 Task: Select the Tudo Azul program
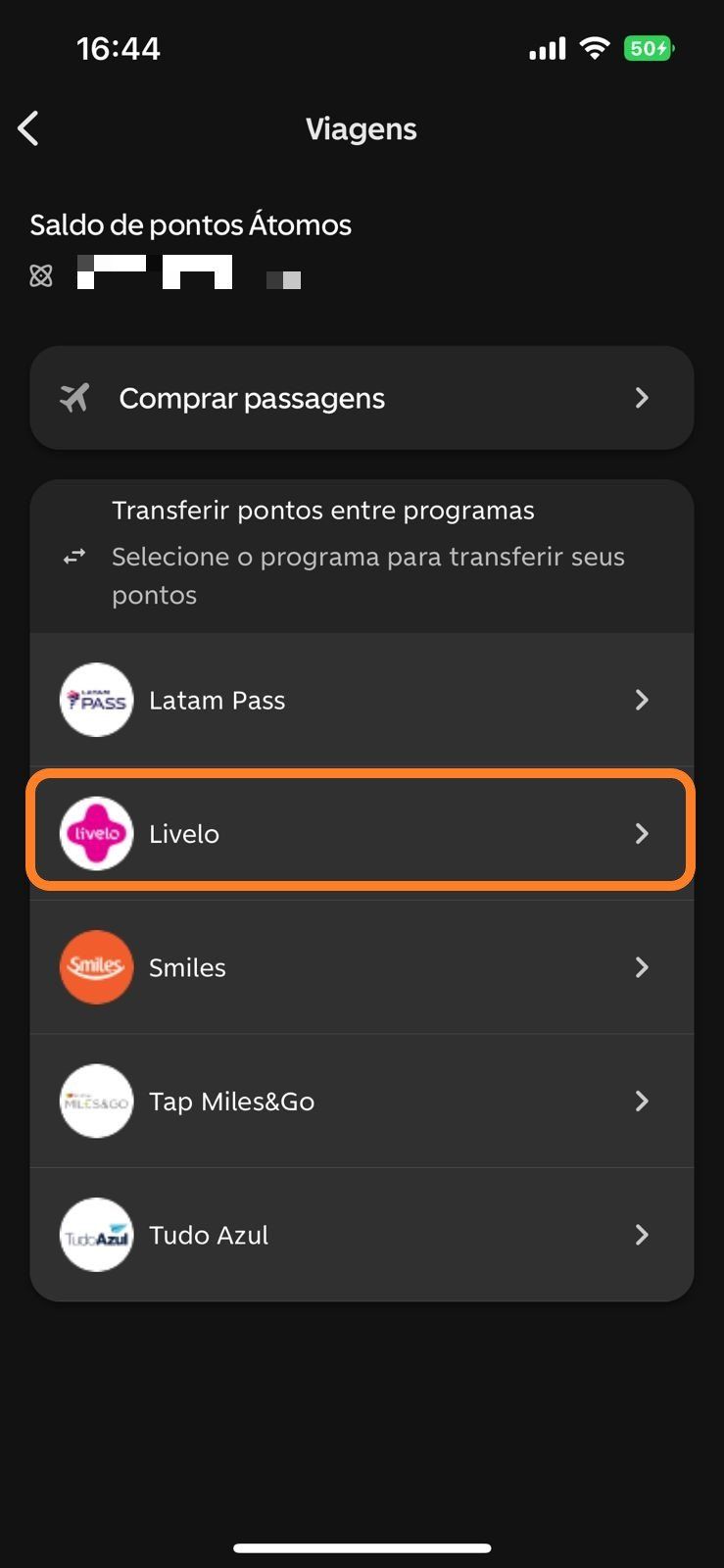(x=362, y=1235)
